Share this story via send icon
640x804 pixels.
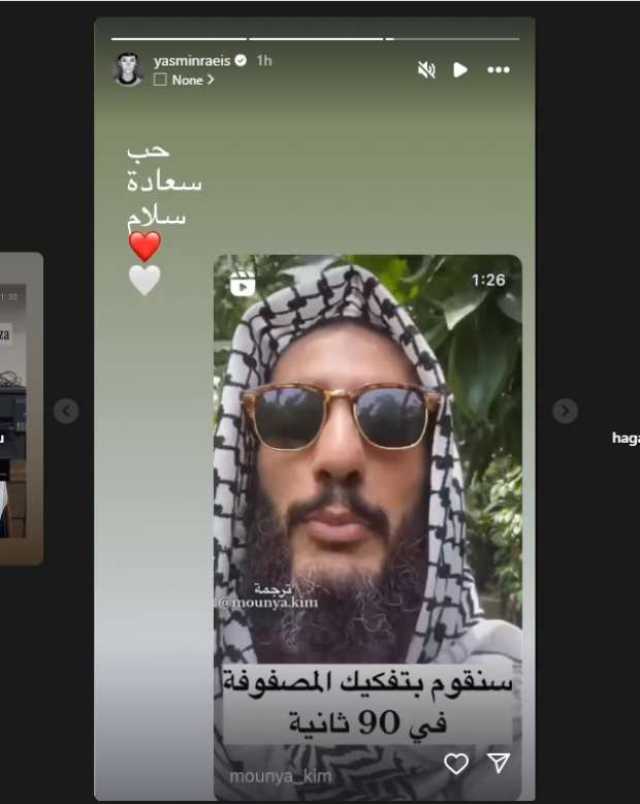pos(499,764)
